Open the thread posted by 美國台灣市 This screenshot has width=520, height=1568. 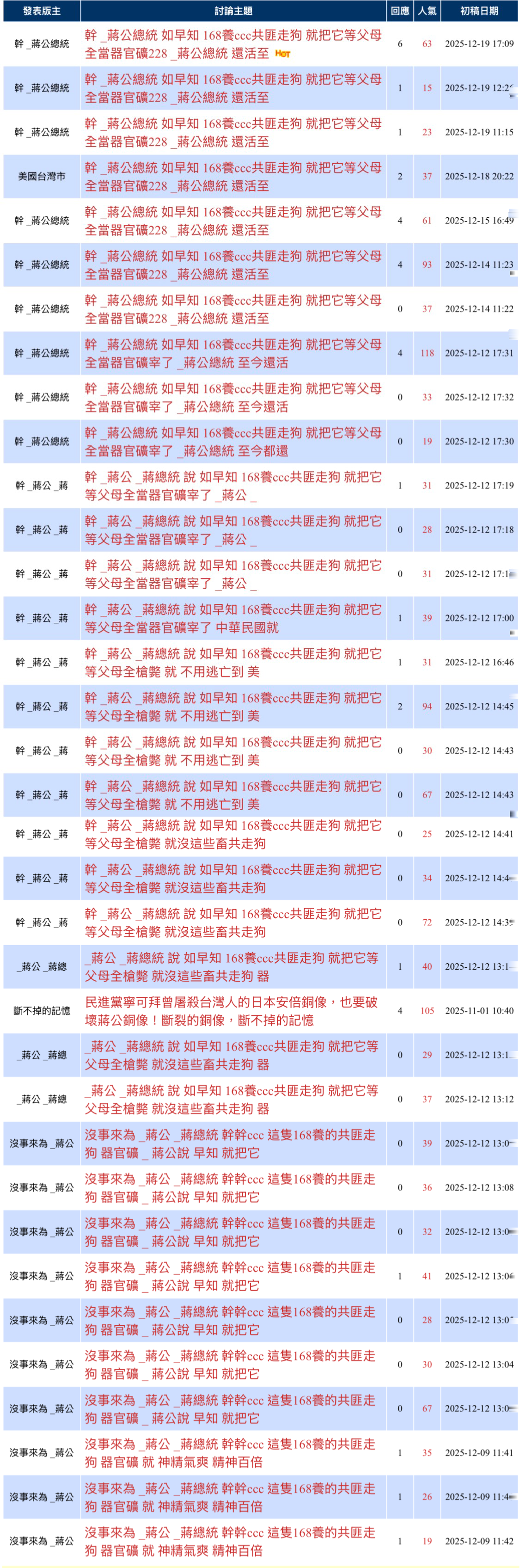(233, 177)
